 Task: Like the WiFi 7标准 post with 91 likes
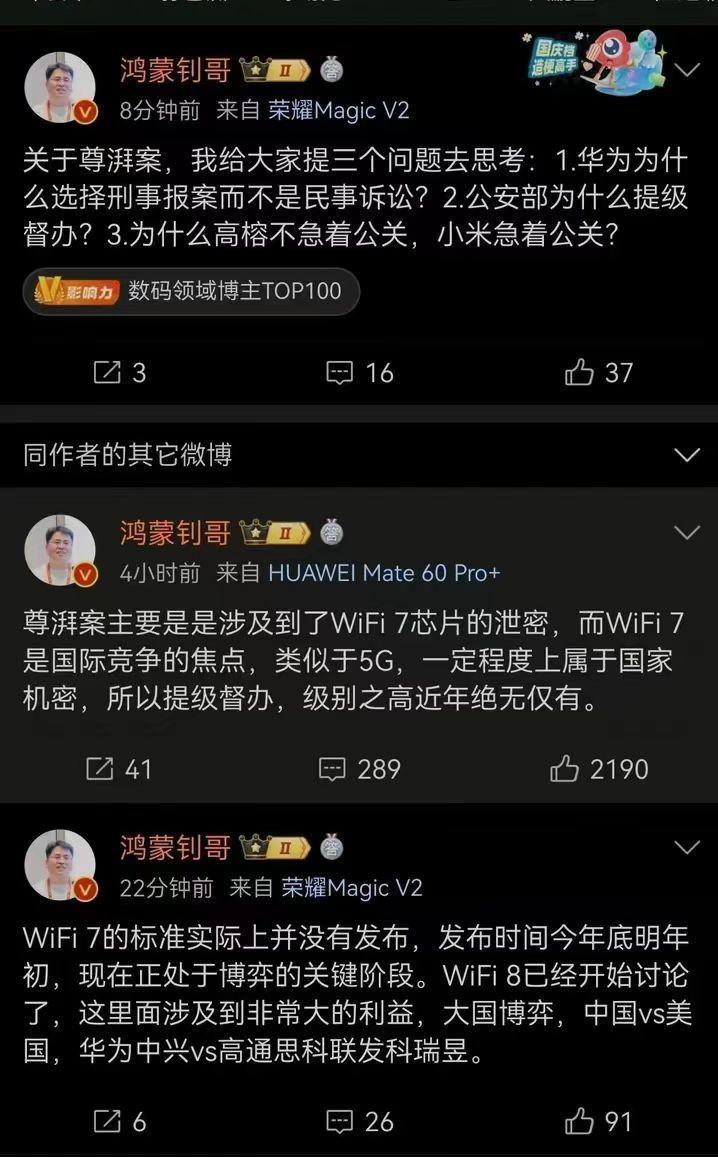(x=598, y=1121)
